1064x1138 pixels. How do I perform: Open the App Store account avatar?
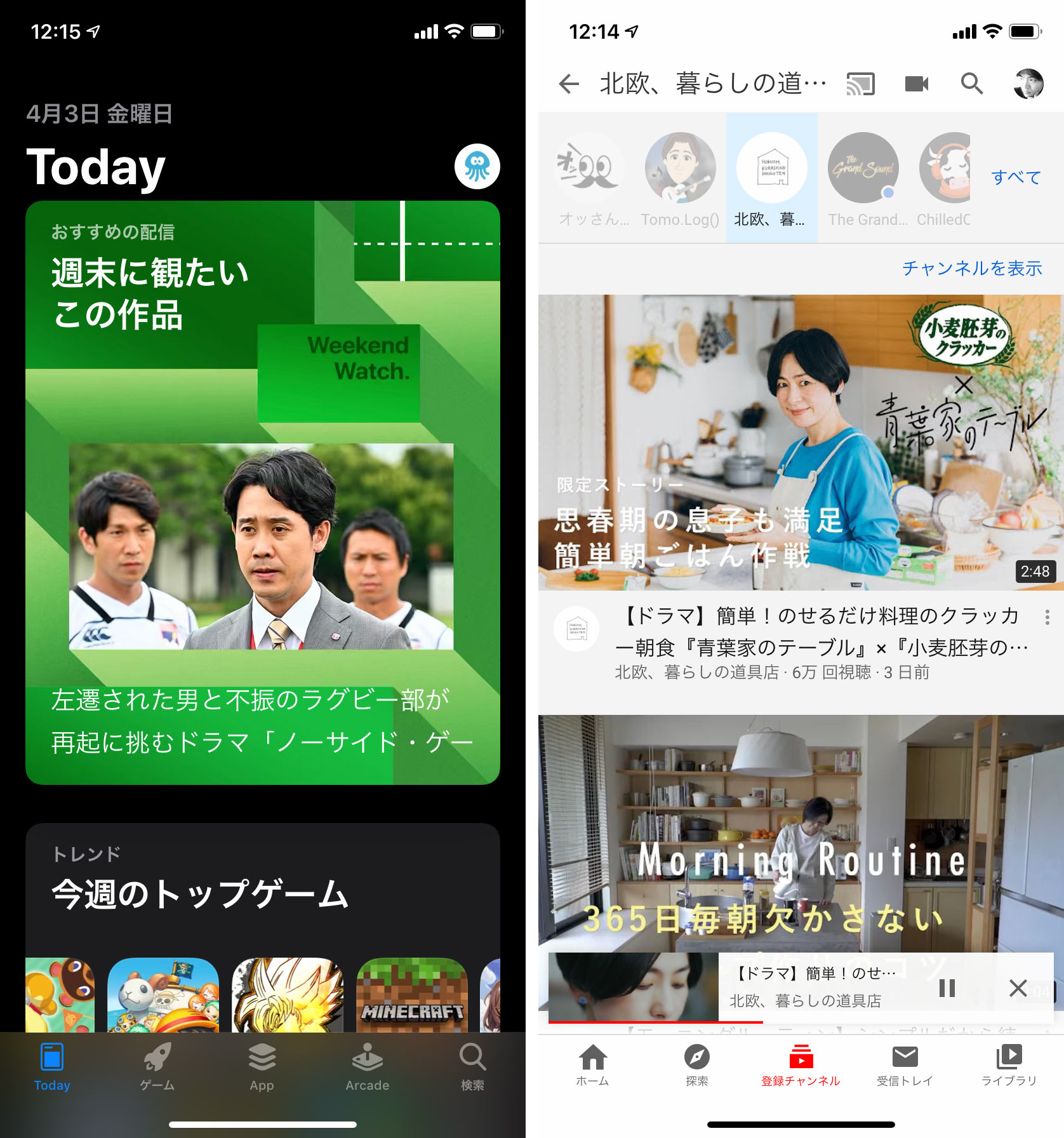tap(477, 166)
